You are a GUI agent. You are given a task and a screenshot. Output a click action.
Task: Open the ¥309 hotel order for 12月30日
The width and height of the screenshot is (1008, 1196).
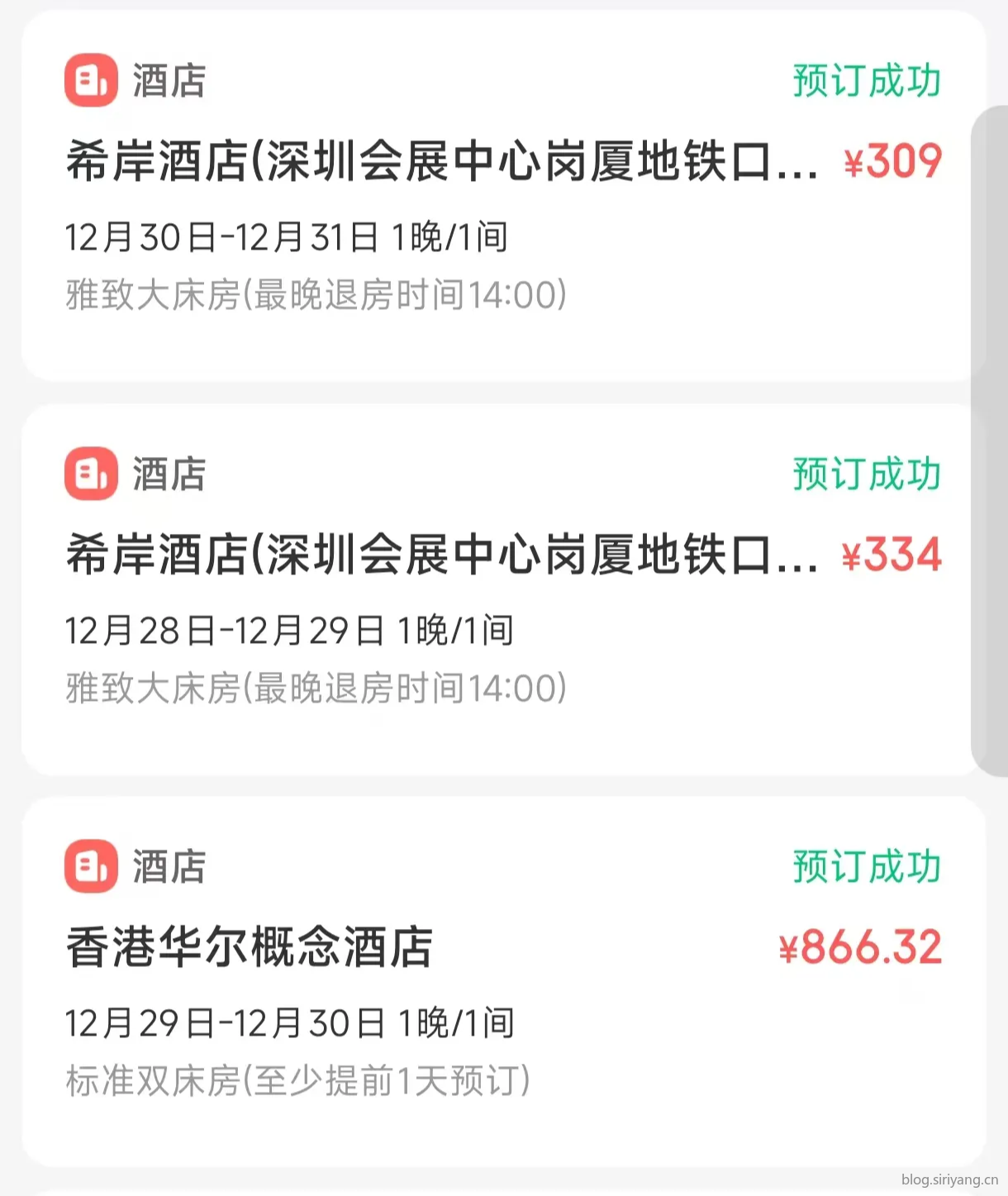(x=496, y=194)
